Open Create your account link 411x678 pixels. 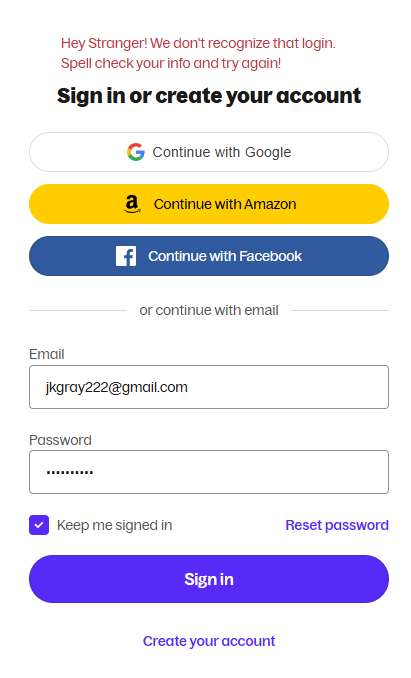tap(209, 641)
